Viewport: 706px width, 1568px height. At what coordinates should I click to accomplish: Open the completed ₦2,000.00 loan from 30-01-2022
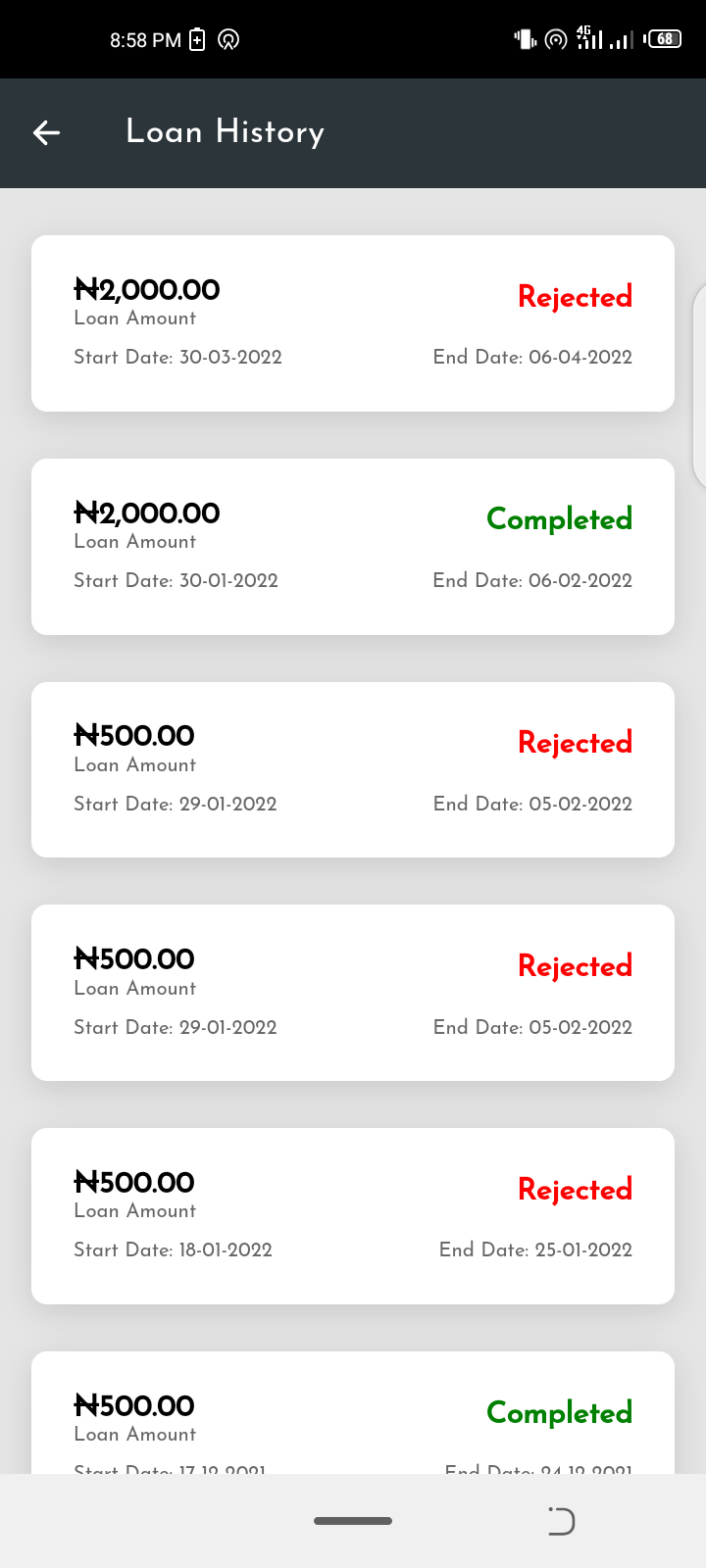[353, 547]
